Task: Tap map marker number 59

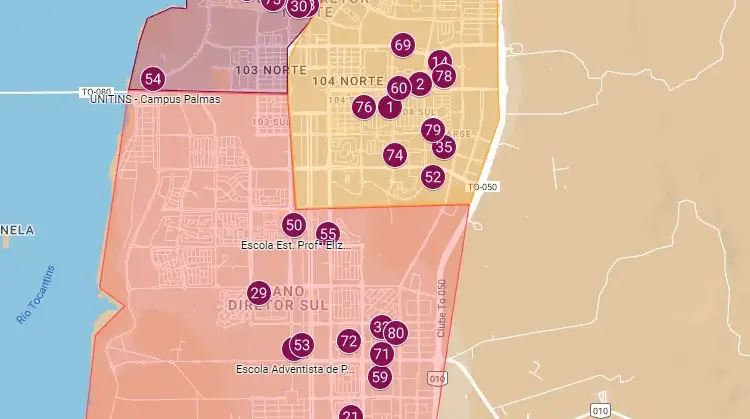Action: point(379,377)
